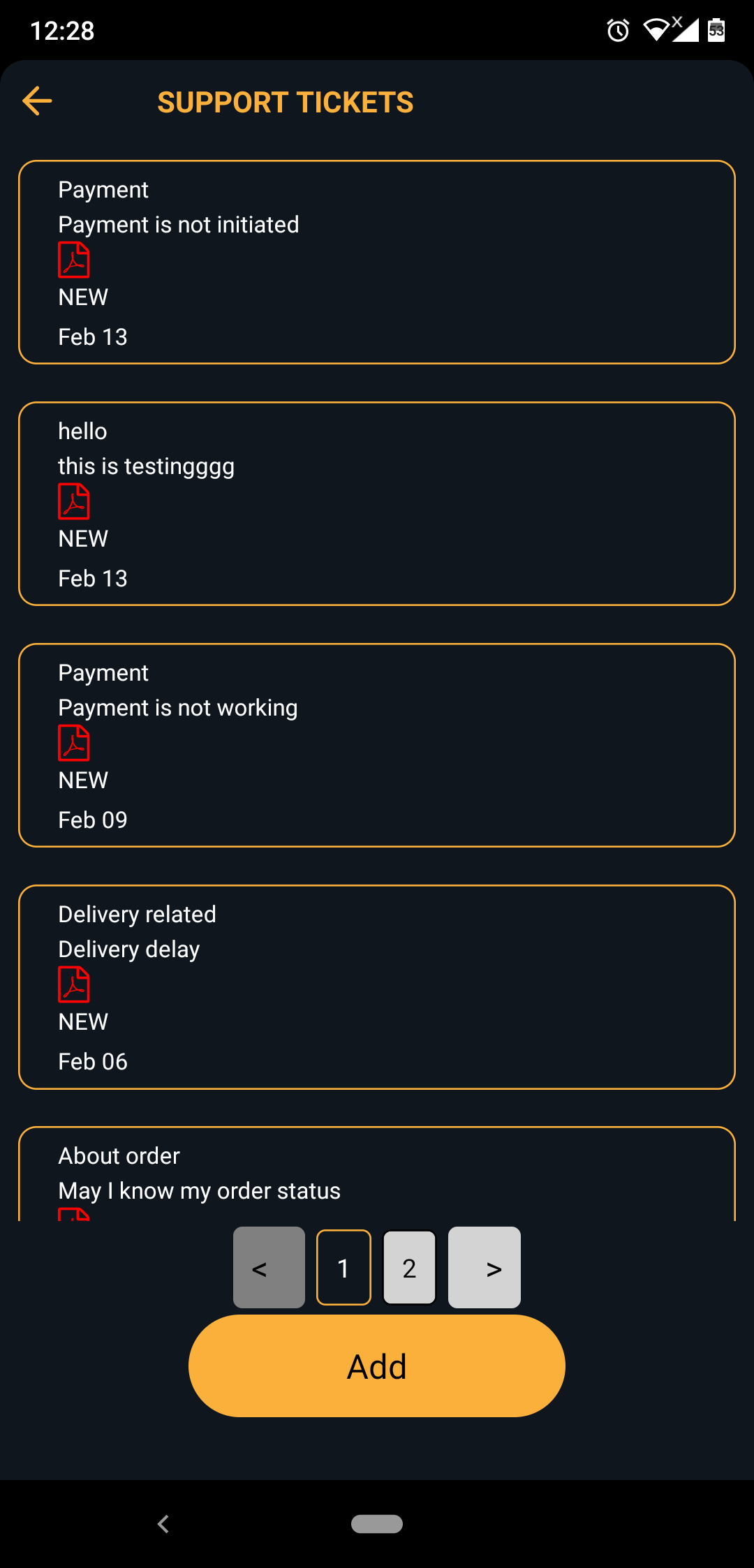
Task: Add a new support ticket
Action: coord(377,1366)
